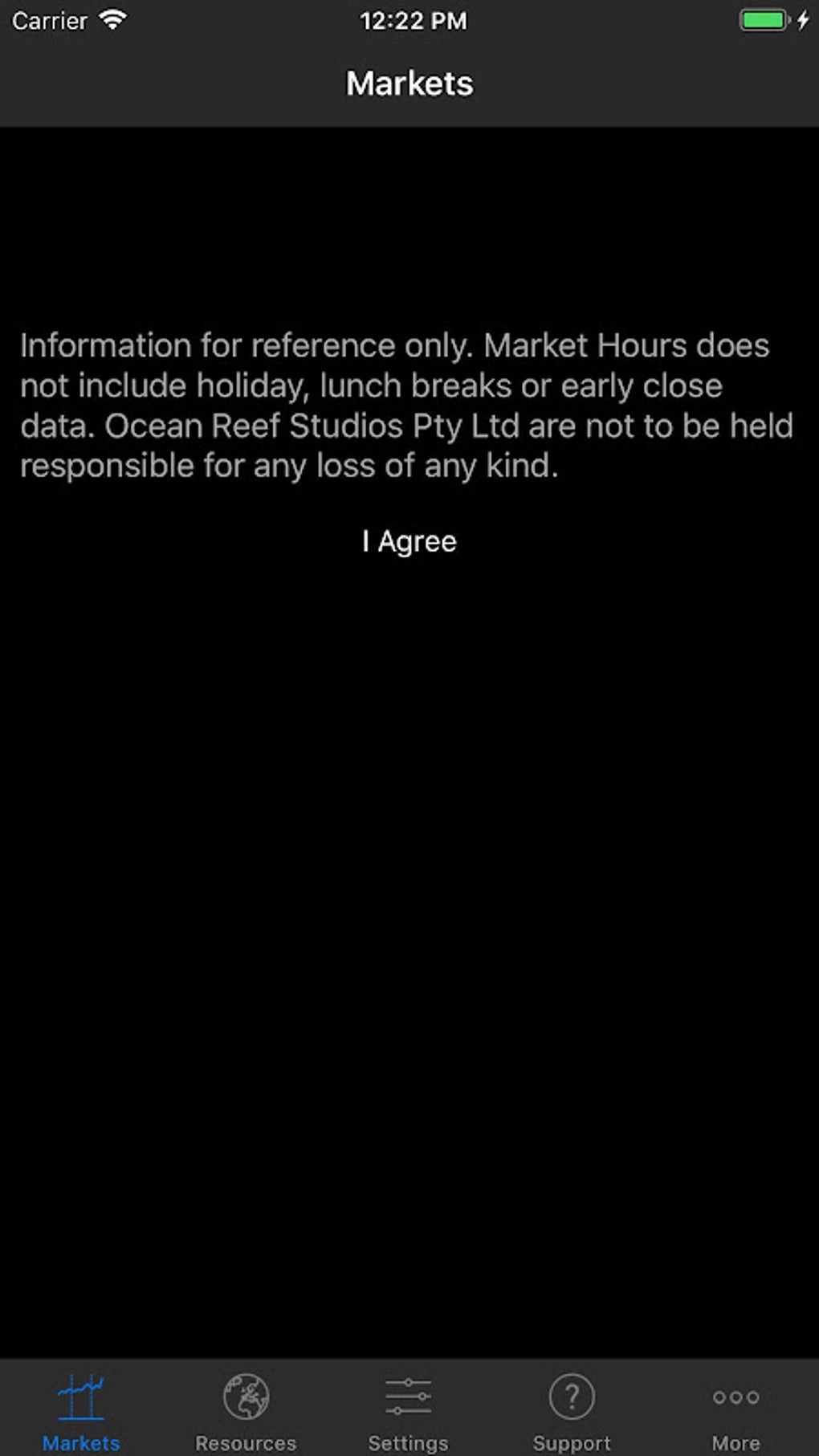Switch to the Resources tab
Viewport: 819px width, 1456px height.
pos(246,1411)
